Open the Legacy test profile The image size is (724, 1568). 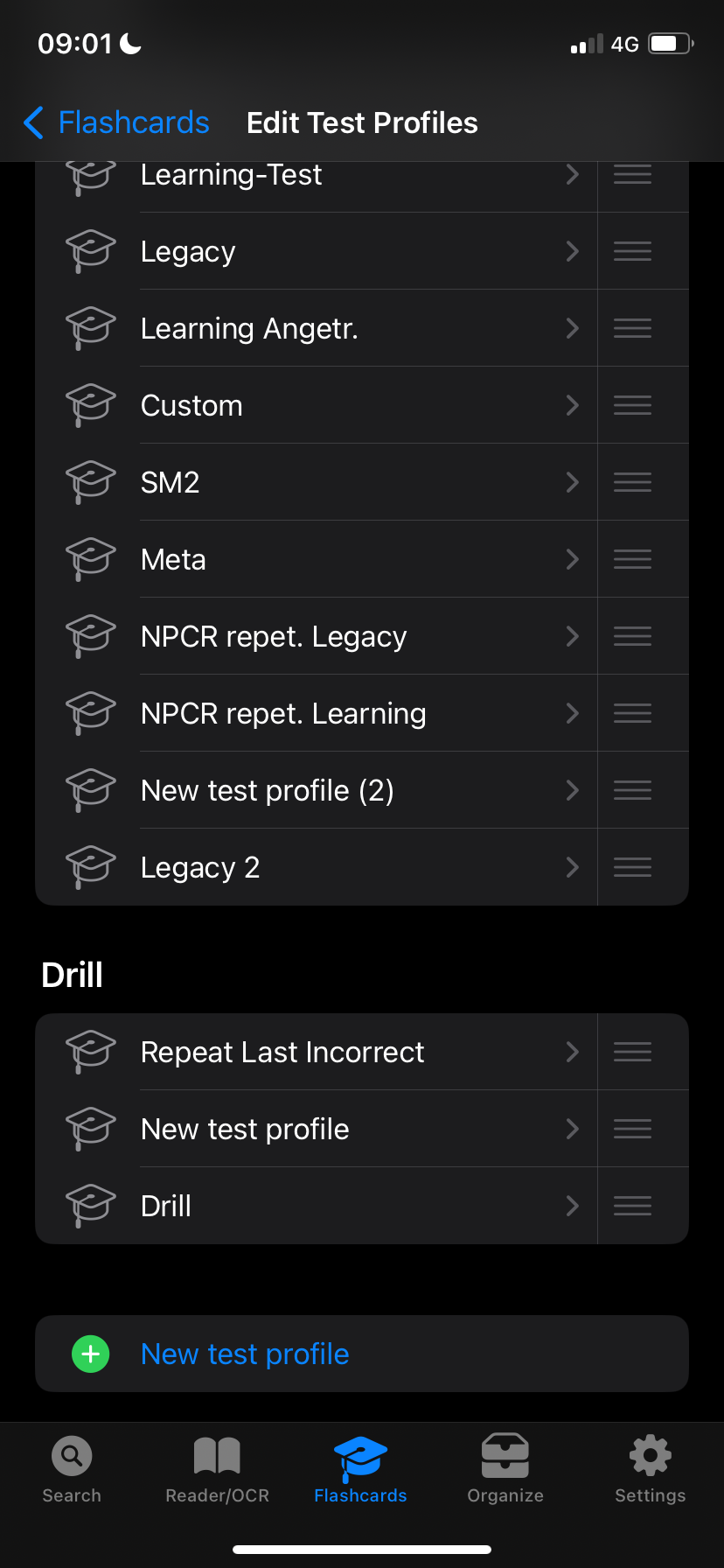[x=317, y=252]
